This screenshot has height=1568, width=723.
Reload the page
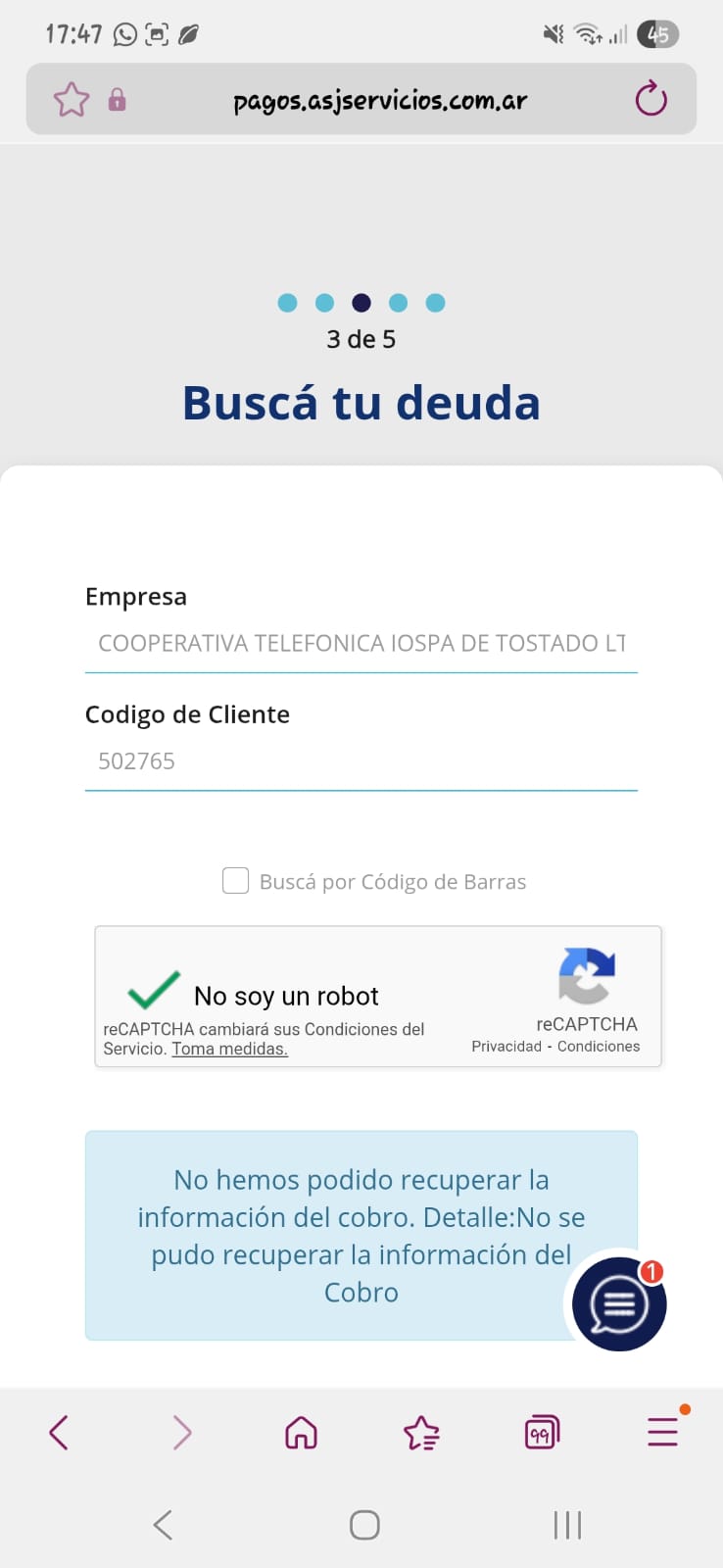pos(651,99)
